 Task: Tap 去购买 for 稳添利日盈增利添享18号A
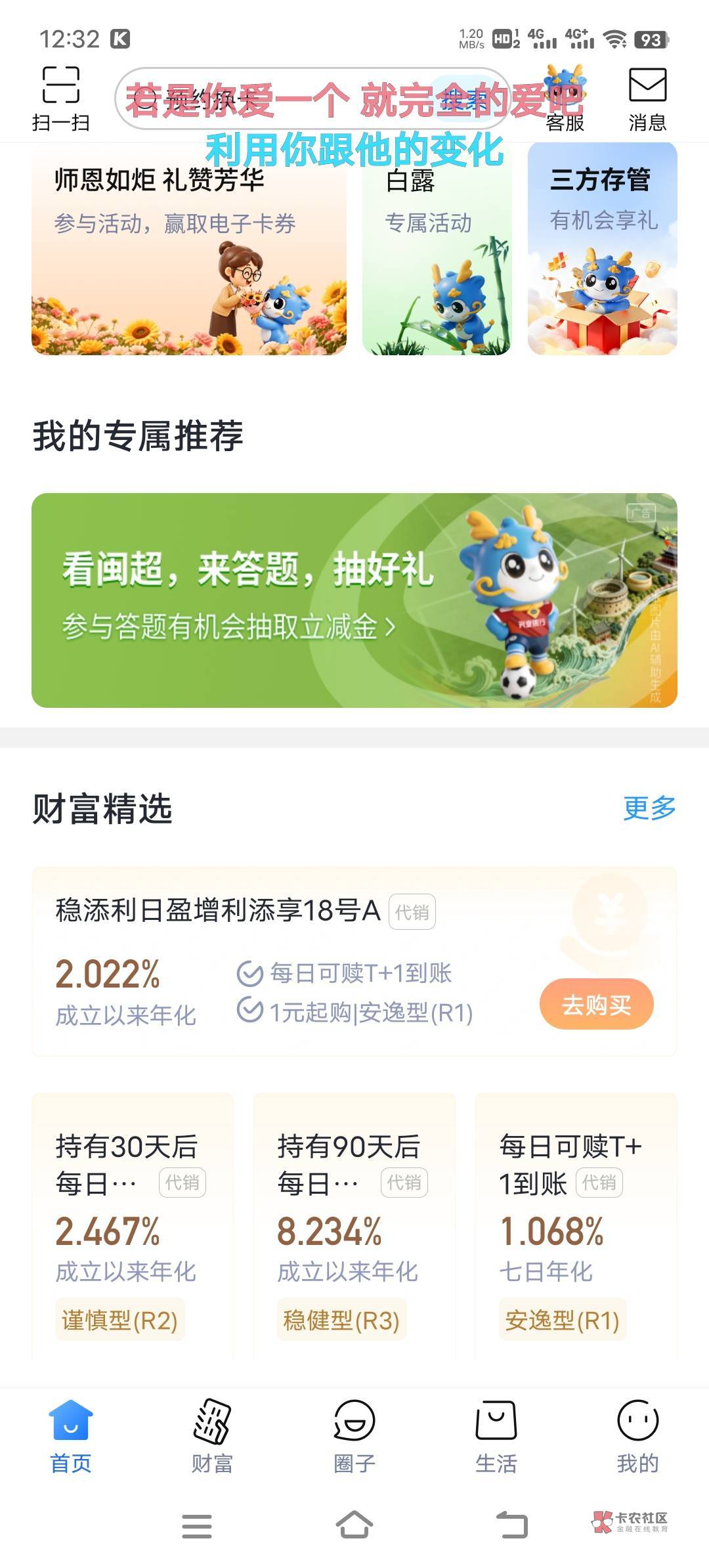coord(596,1004)
